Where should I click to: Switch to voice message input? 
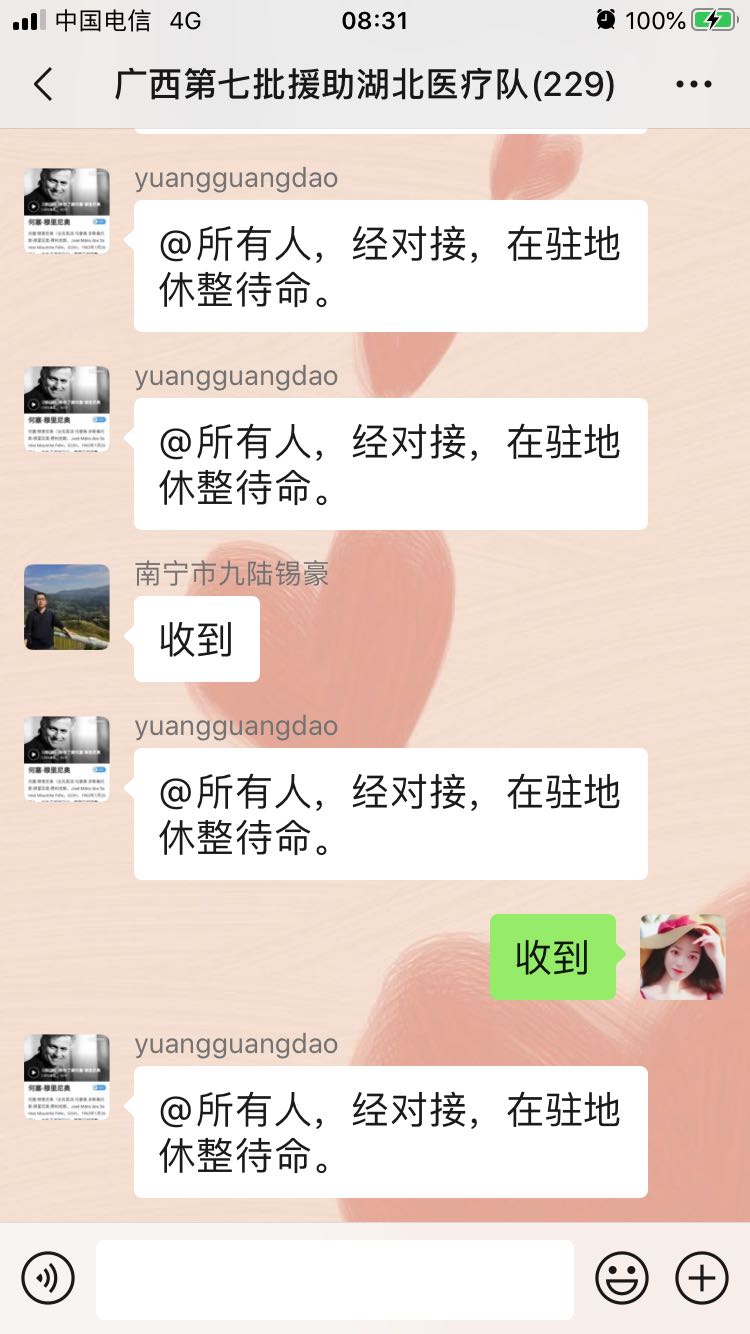(48, 1278)
